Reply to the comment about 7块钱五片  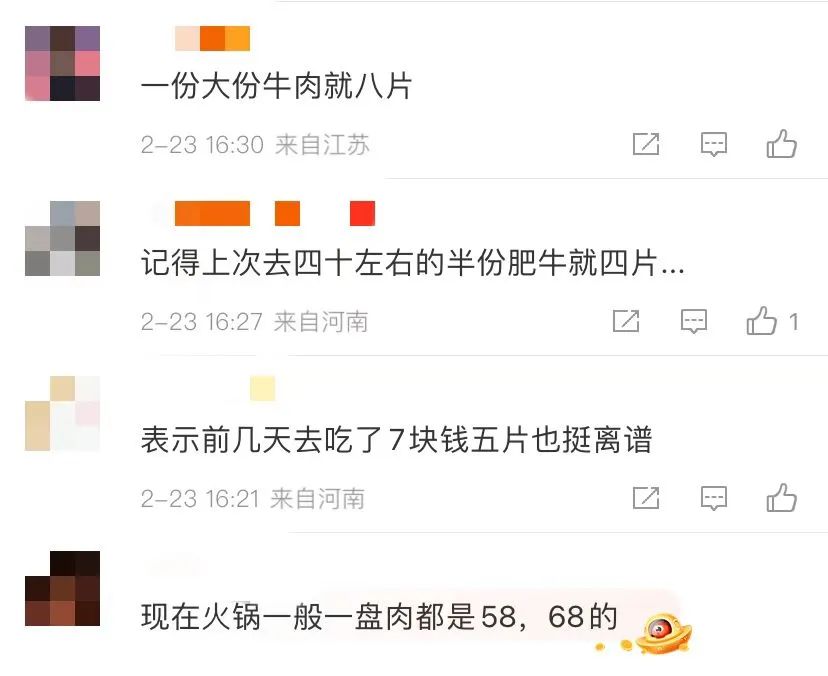pyautogui.click(x=713, y=498)
